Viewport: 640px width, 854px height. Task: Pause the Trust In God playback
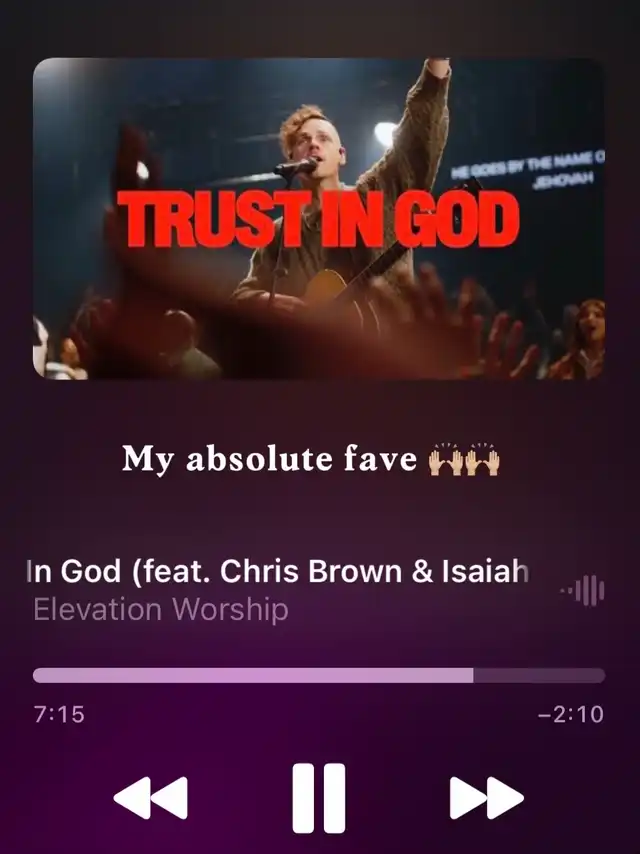pyautogui.click(x=319, y=797)
